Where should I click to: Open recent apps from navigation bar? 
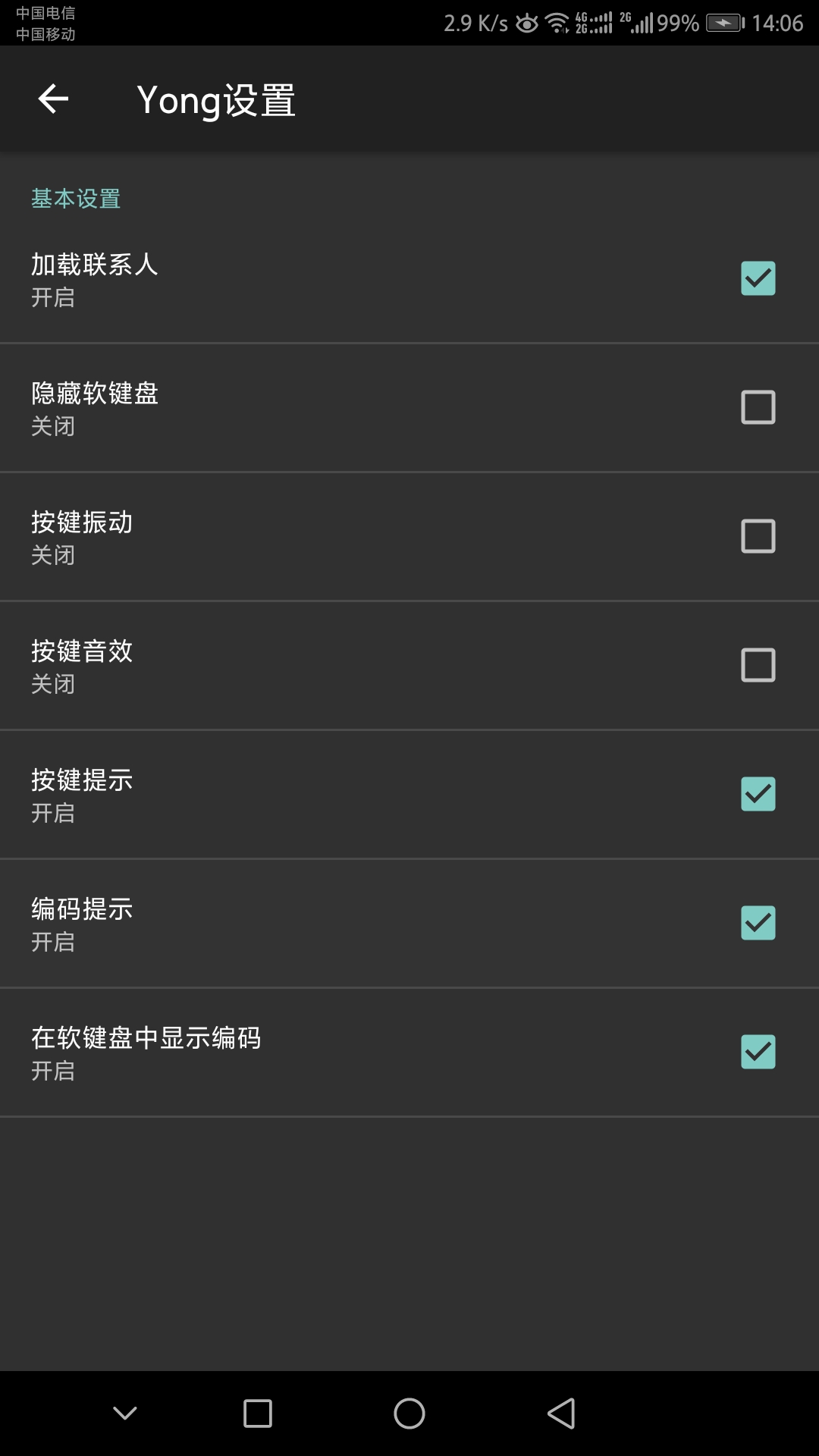pyautogui.click(x=258, y=1414)
